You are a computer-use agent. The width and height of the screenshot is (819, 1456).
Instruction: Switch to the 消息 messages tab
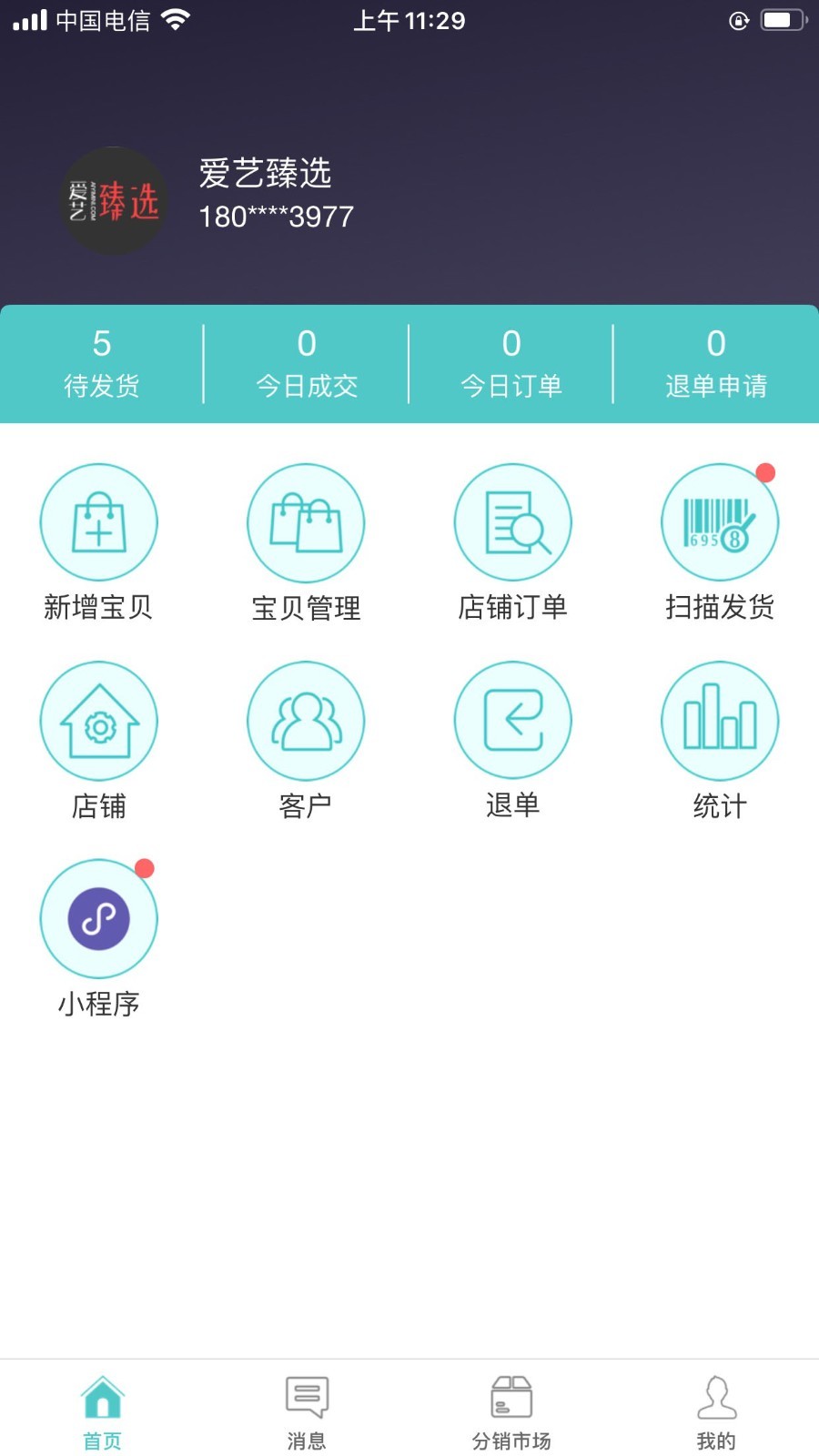click(x=306, y=1406)
